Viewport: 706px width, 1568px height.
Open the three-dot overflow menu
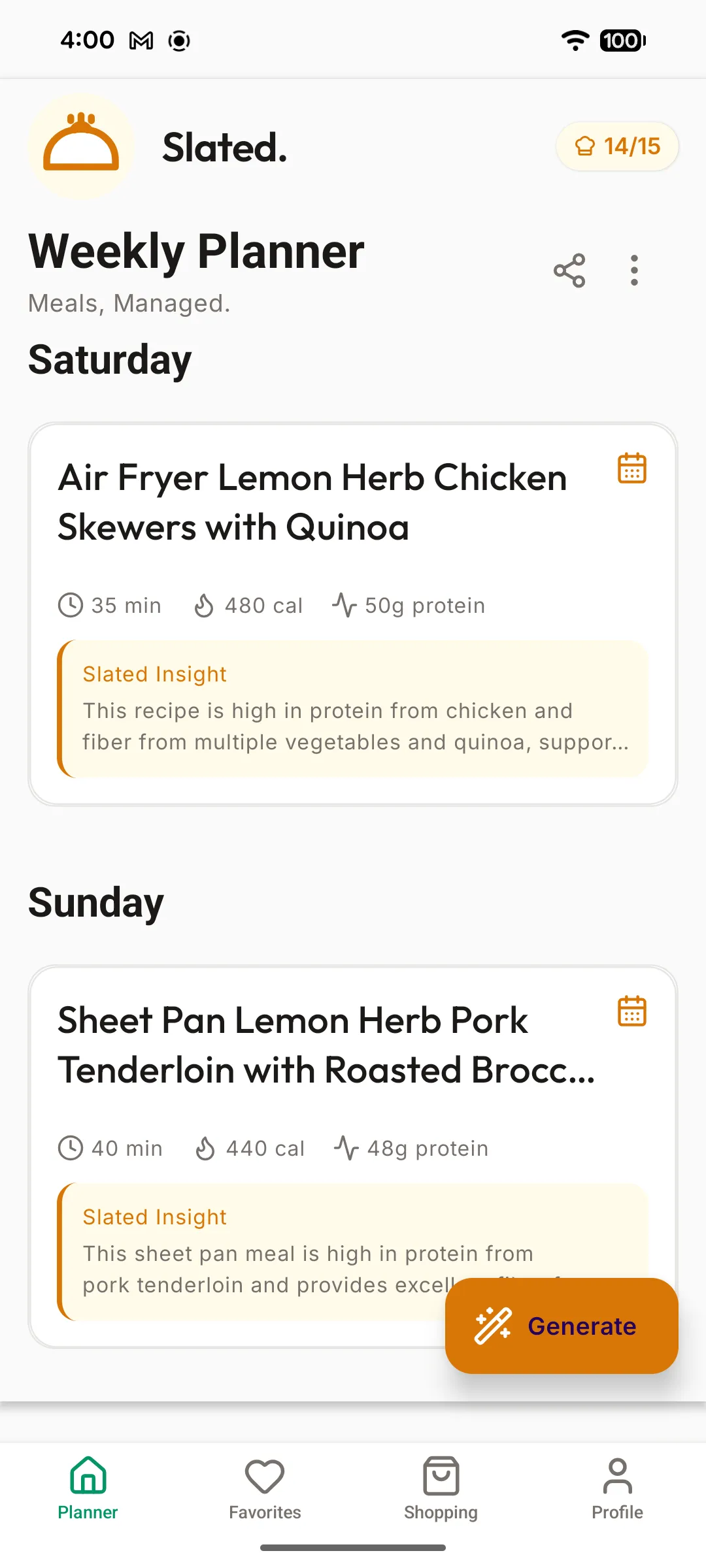pos(633,269)
